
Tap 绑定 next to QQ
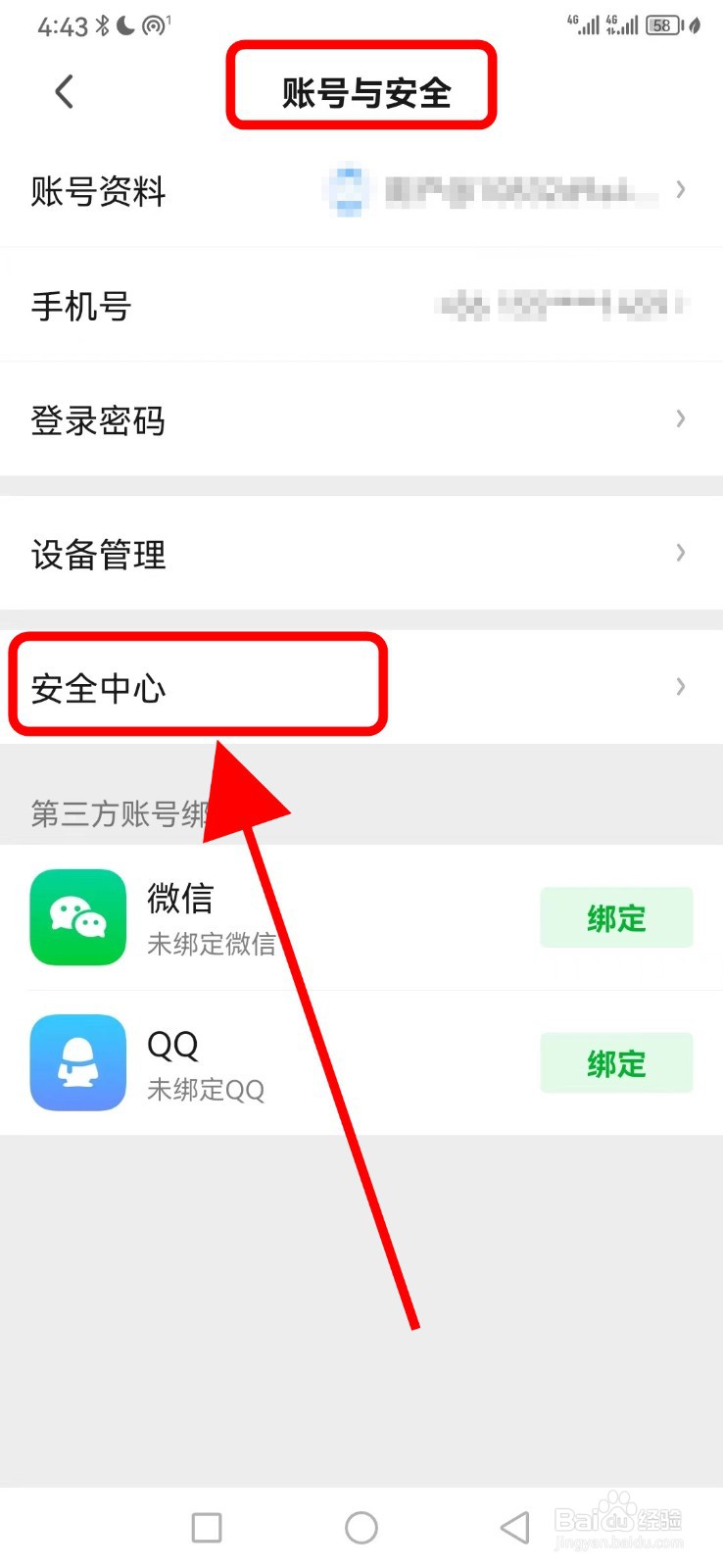click(615, 1062)
